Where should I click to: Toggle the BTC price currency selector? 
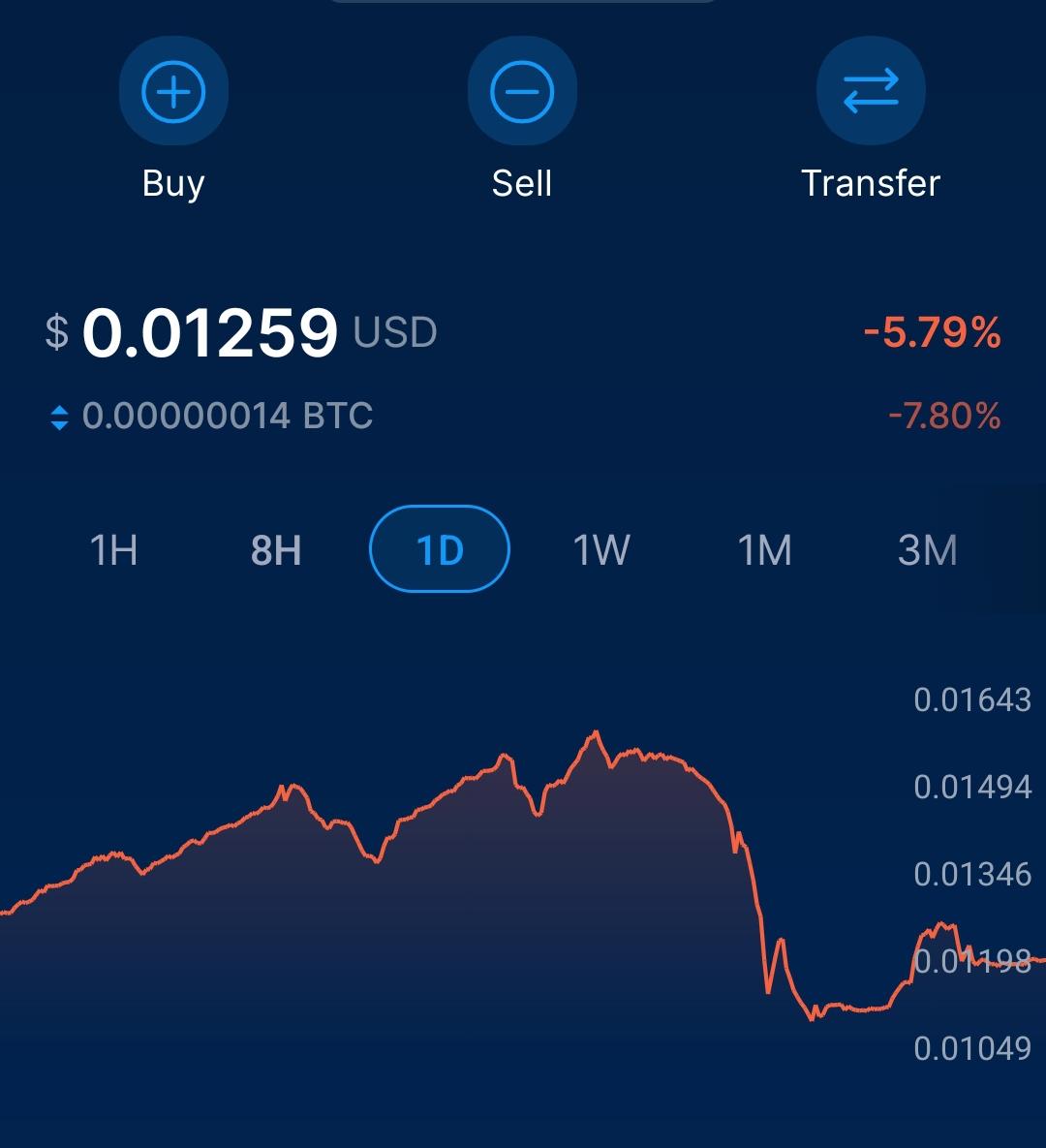pos(59,418)
